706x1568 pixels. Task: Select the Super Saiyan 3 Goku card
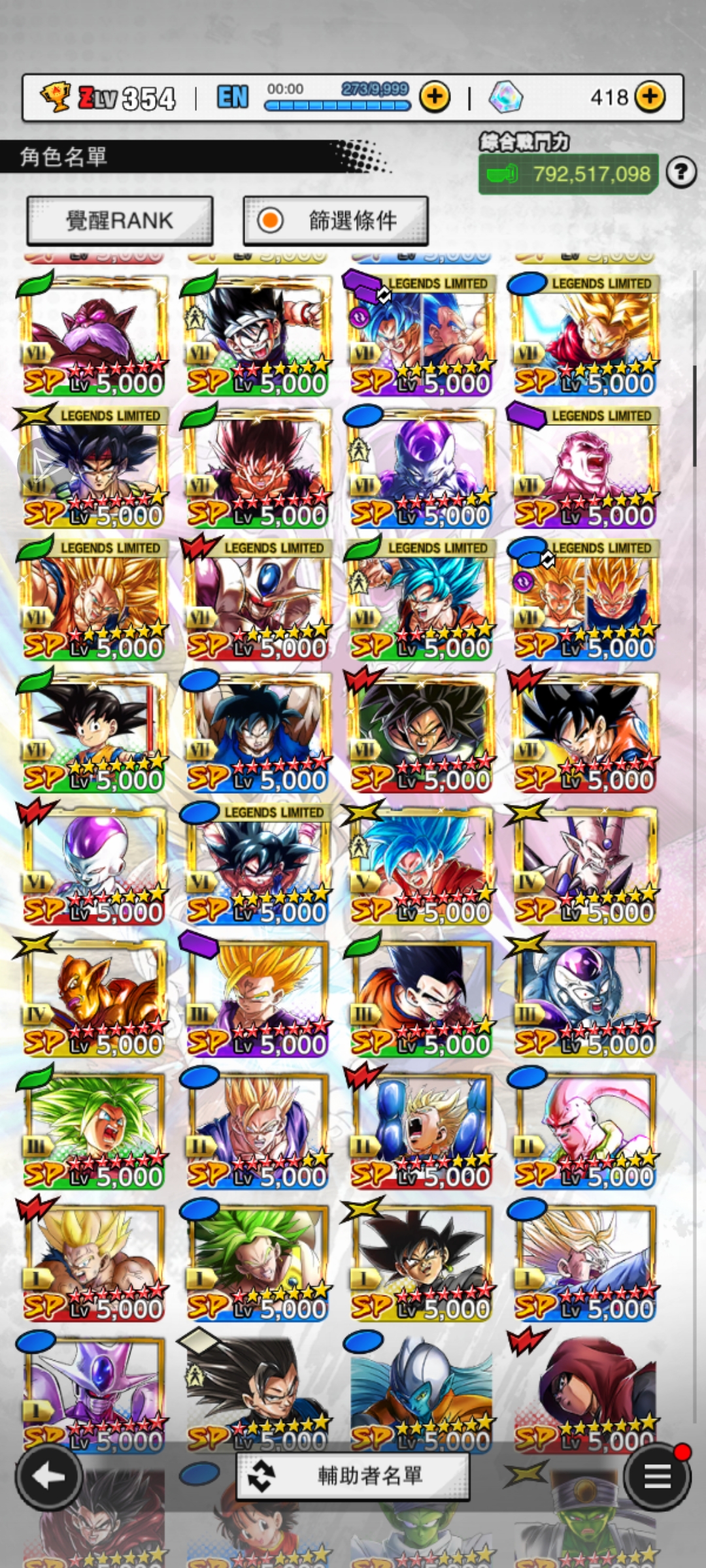tap(92, 599)
